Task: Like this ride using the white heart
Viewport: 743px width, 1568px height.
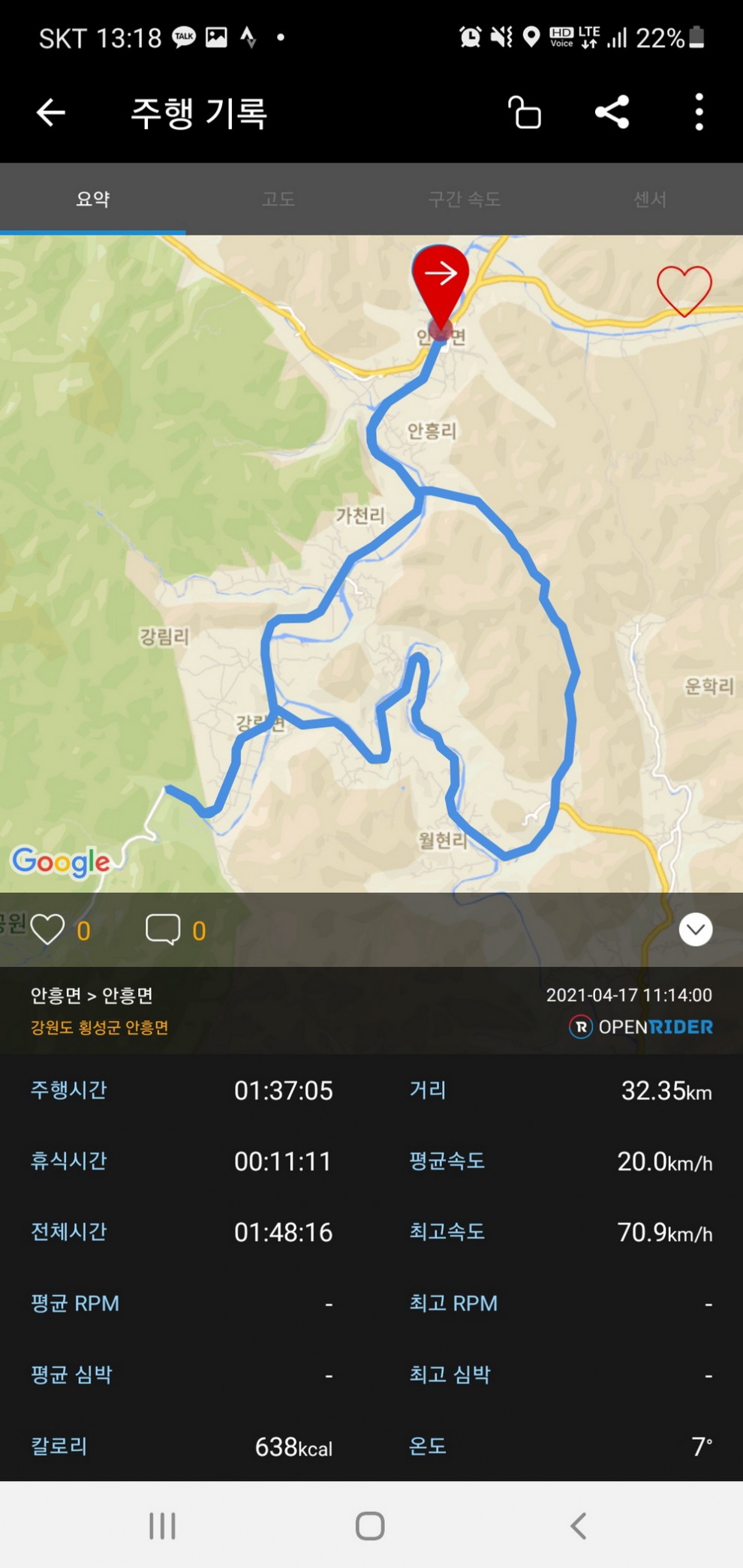Action: pyautogui.click(x=48, y=930)
